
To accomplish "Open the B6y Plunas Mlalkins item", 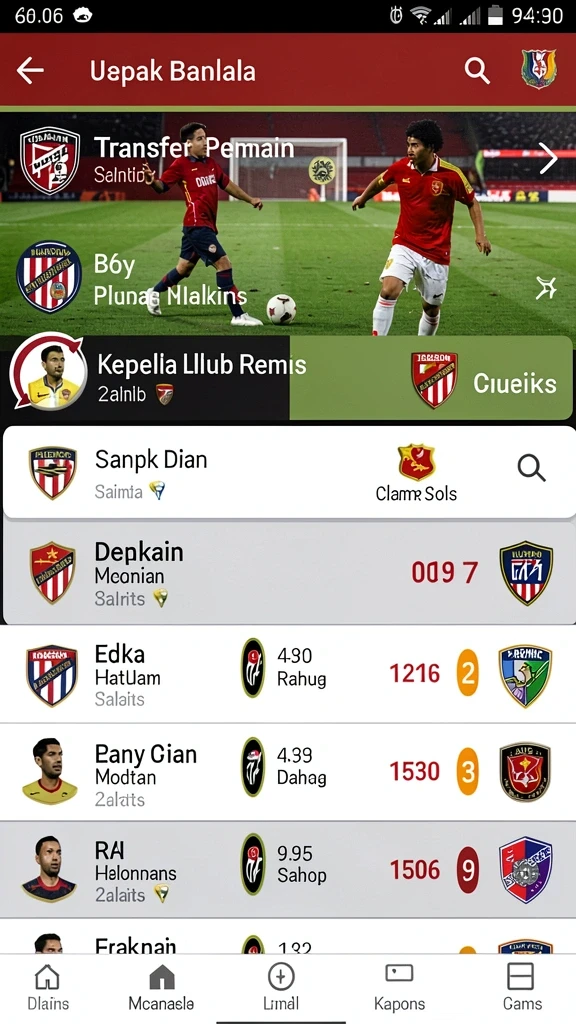I will [x=131, y=280].
